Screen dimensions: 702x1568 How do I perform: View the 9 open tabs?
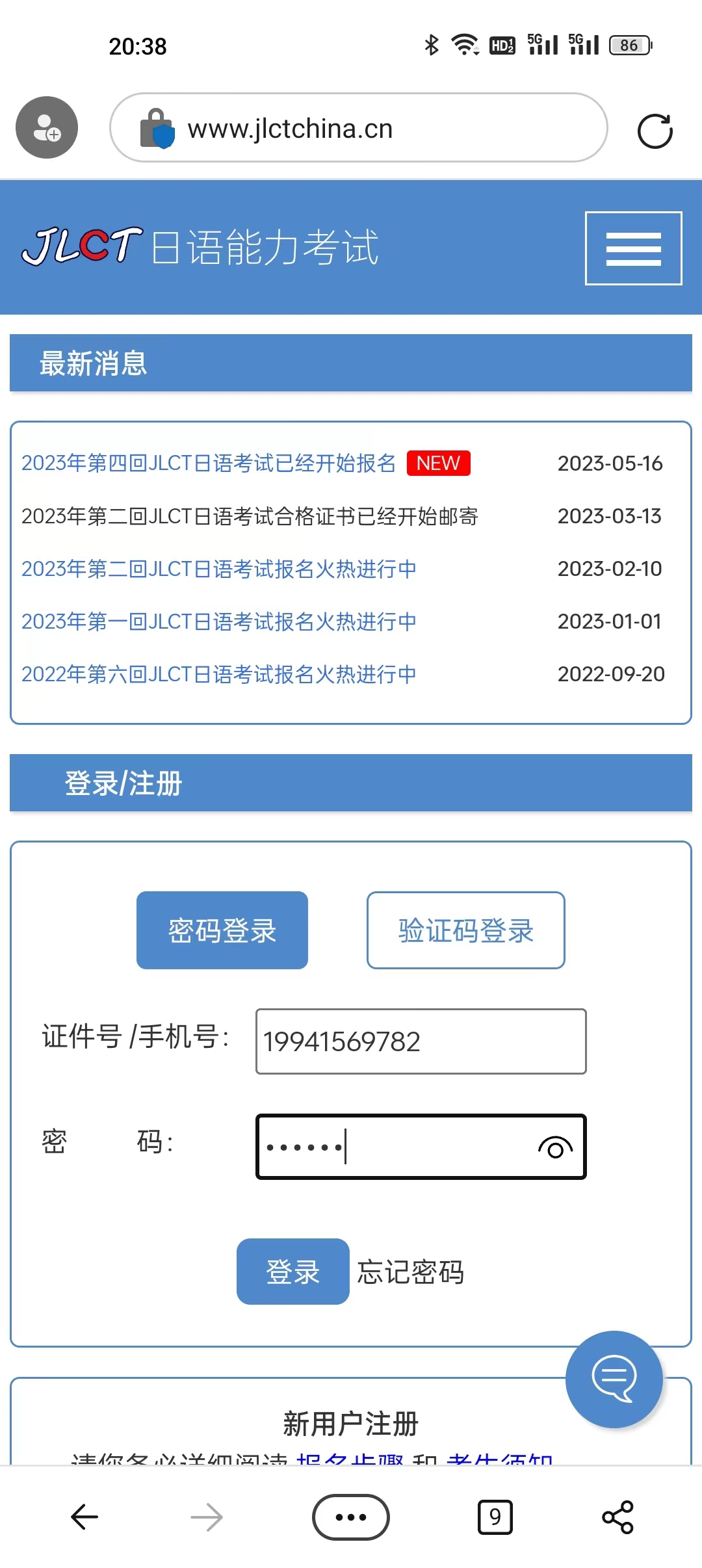495,1517
